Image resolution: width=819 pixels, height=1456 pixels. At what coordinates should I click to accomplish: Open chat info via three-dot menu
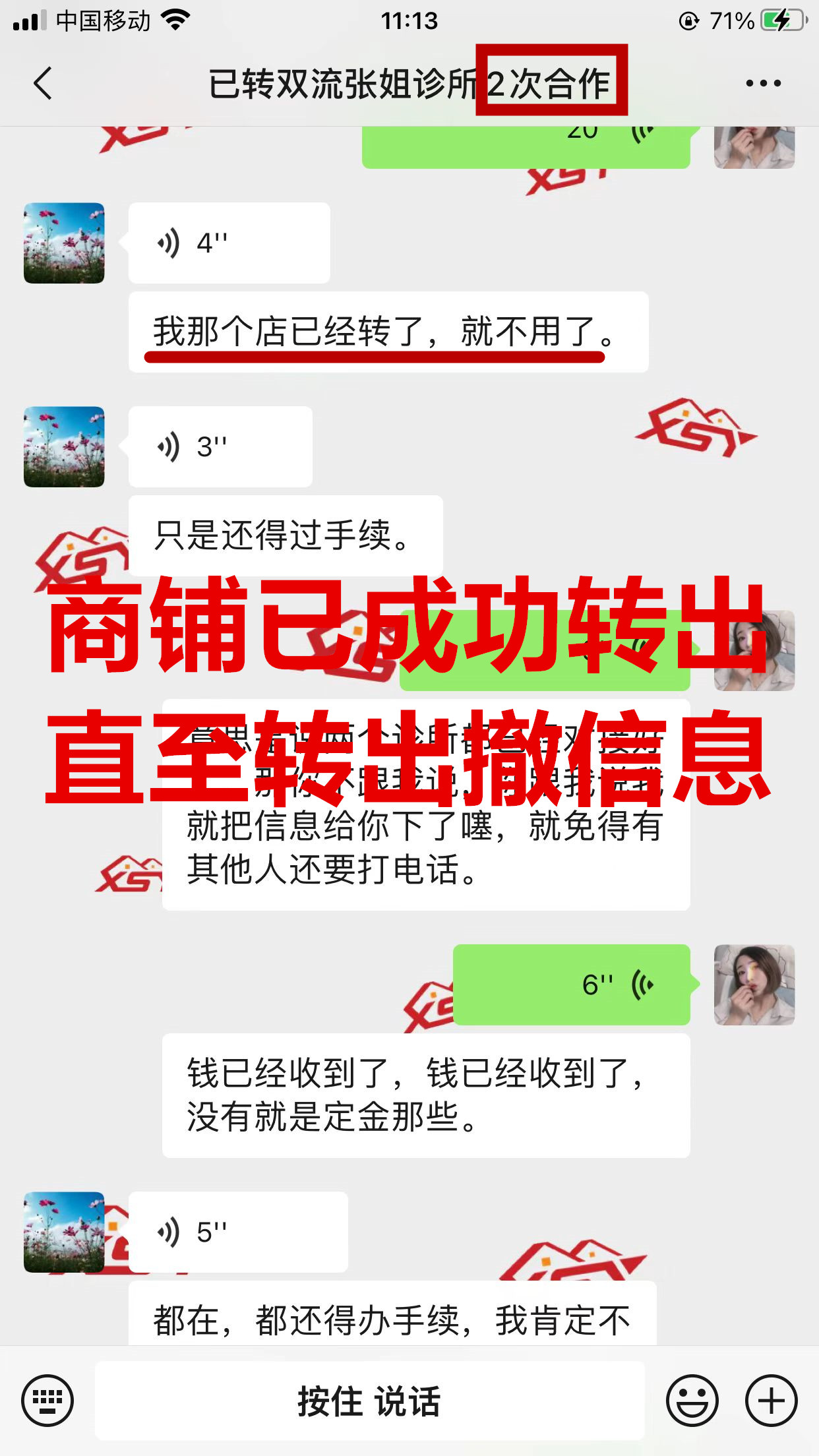(763, 84)
